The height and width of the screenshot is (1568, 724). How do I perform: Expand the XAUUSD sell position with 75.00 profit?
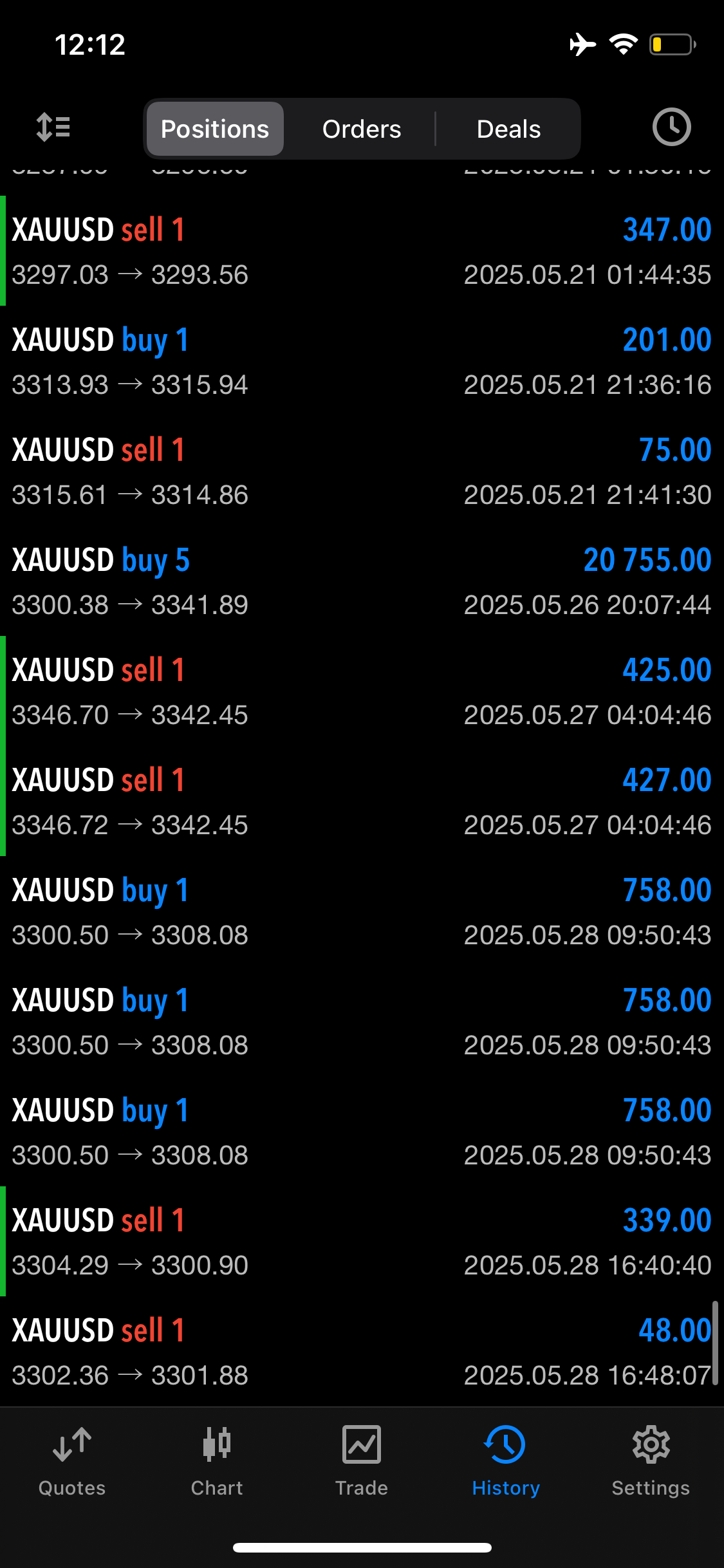click(362, 471)
